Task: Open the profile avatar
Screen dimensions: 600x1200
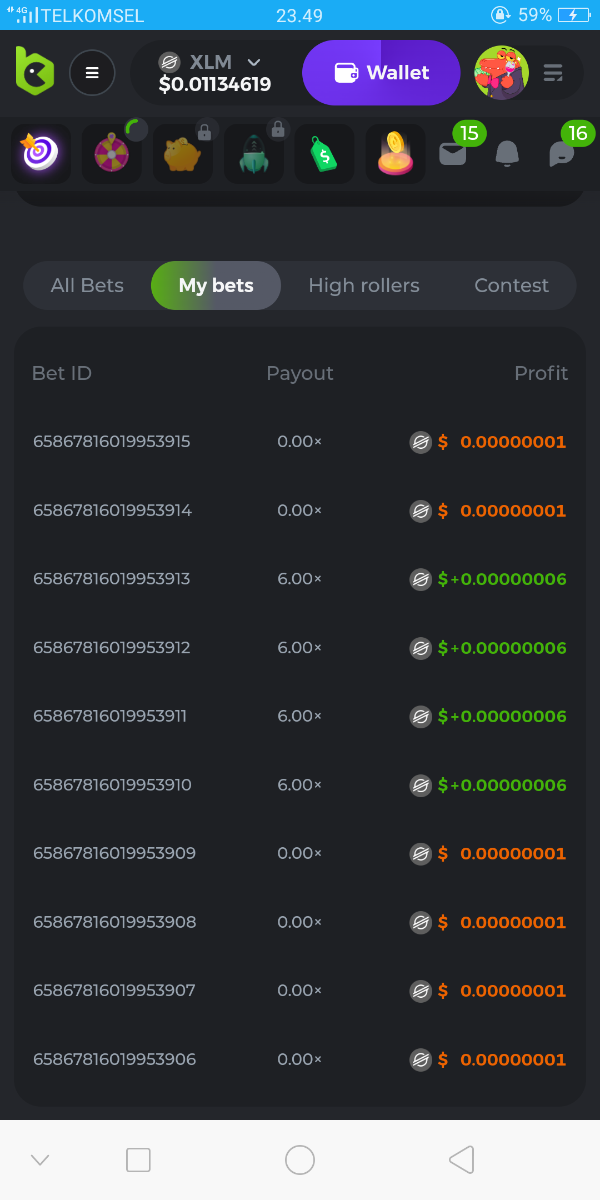Action: click(x=500, y=72)
